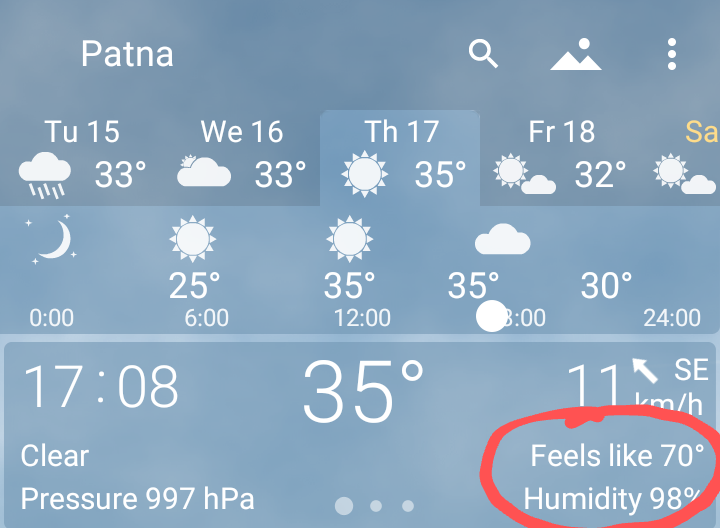Tap the page indicator dots
The image size is (720, 528).
pyautogui.click(x=375, y=506)
